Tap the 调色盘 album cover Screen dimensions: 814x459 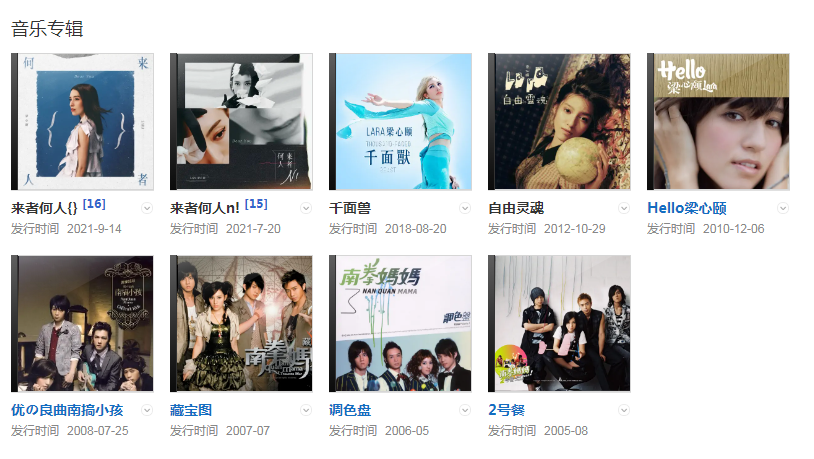400,324
